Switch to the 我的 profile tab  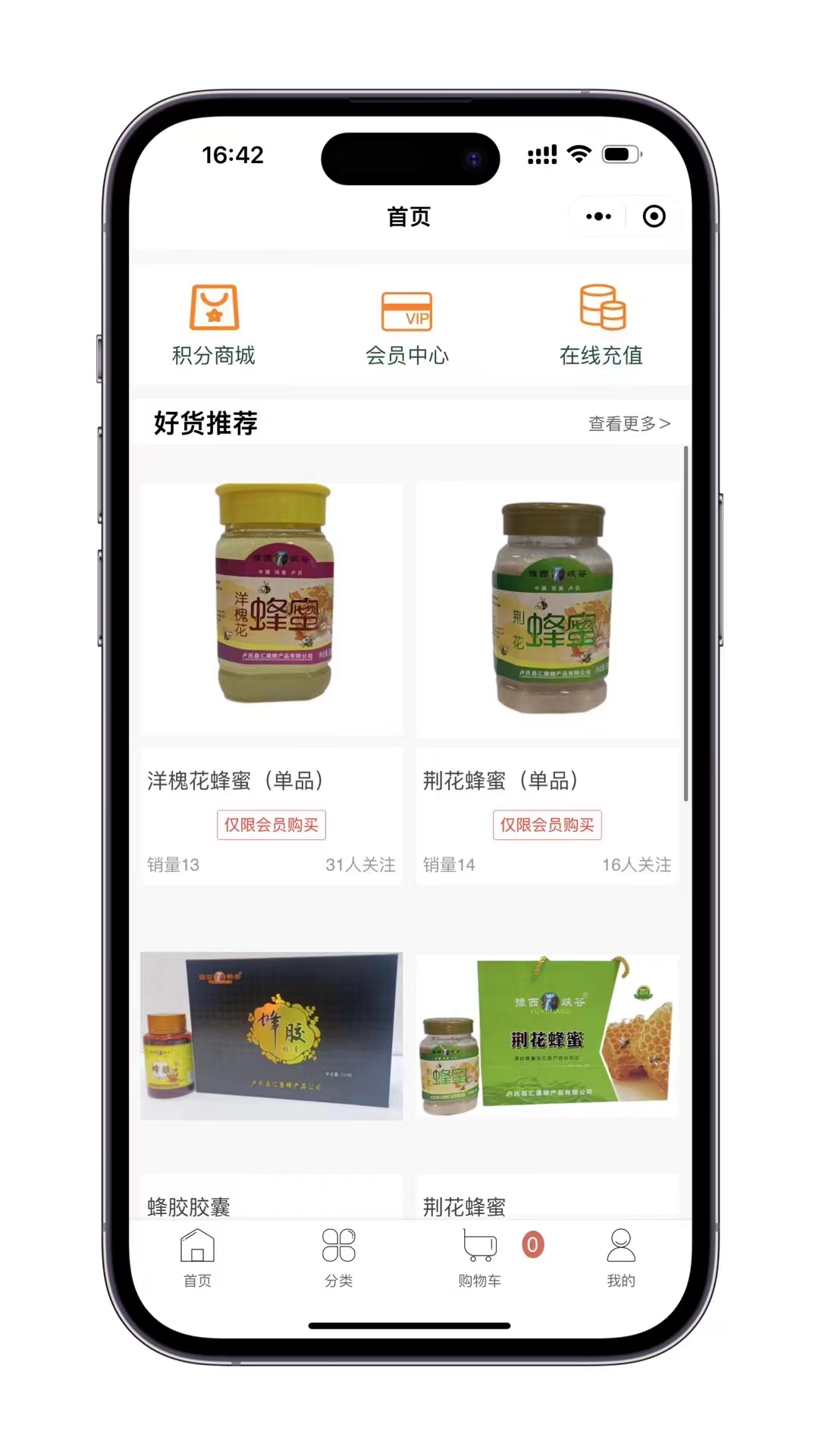click(x=621, y=1258)
